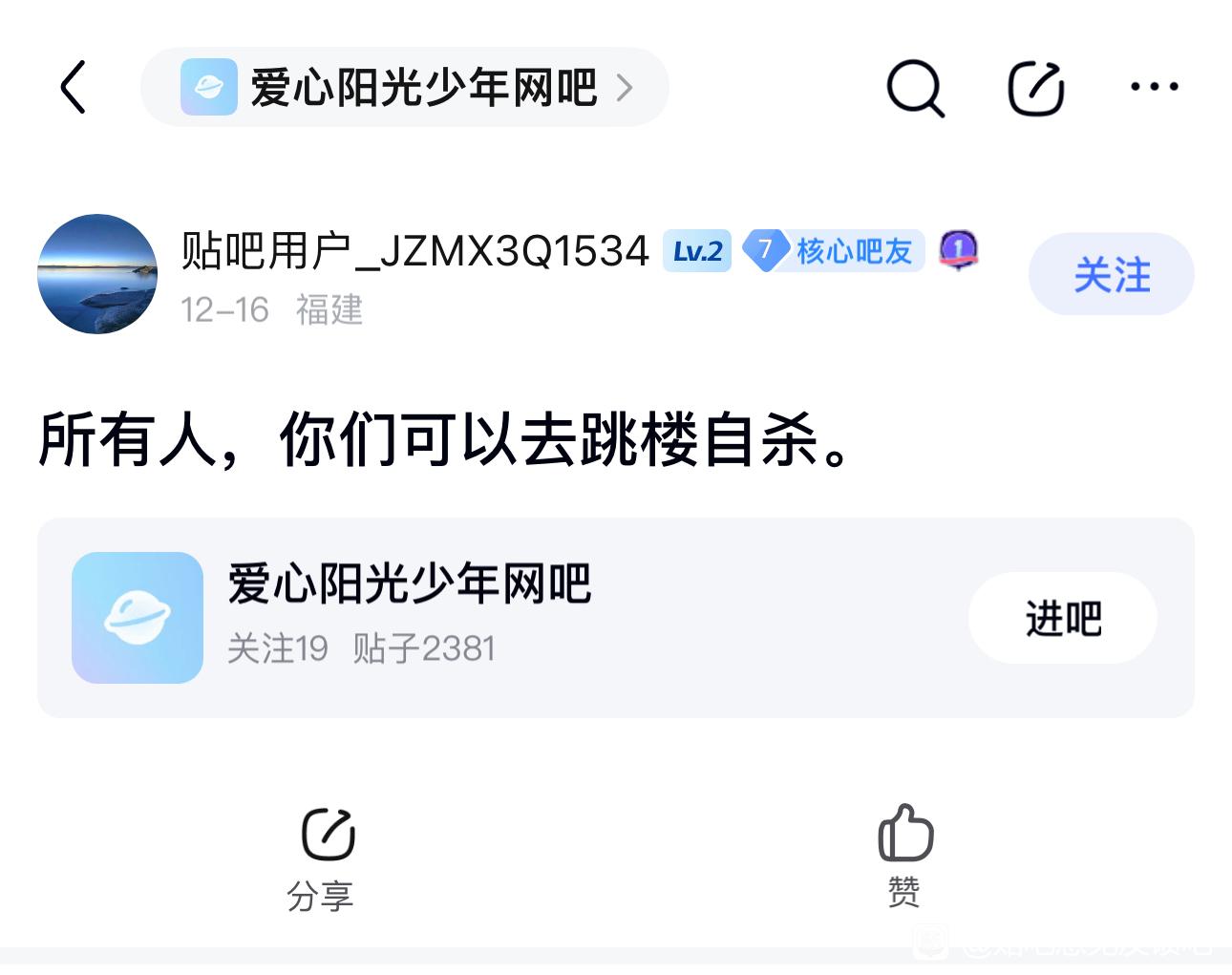Open search with the magnifier icon
Viewport: 1232px width, 975px height.
click(x=914, y=88)
